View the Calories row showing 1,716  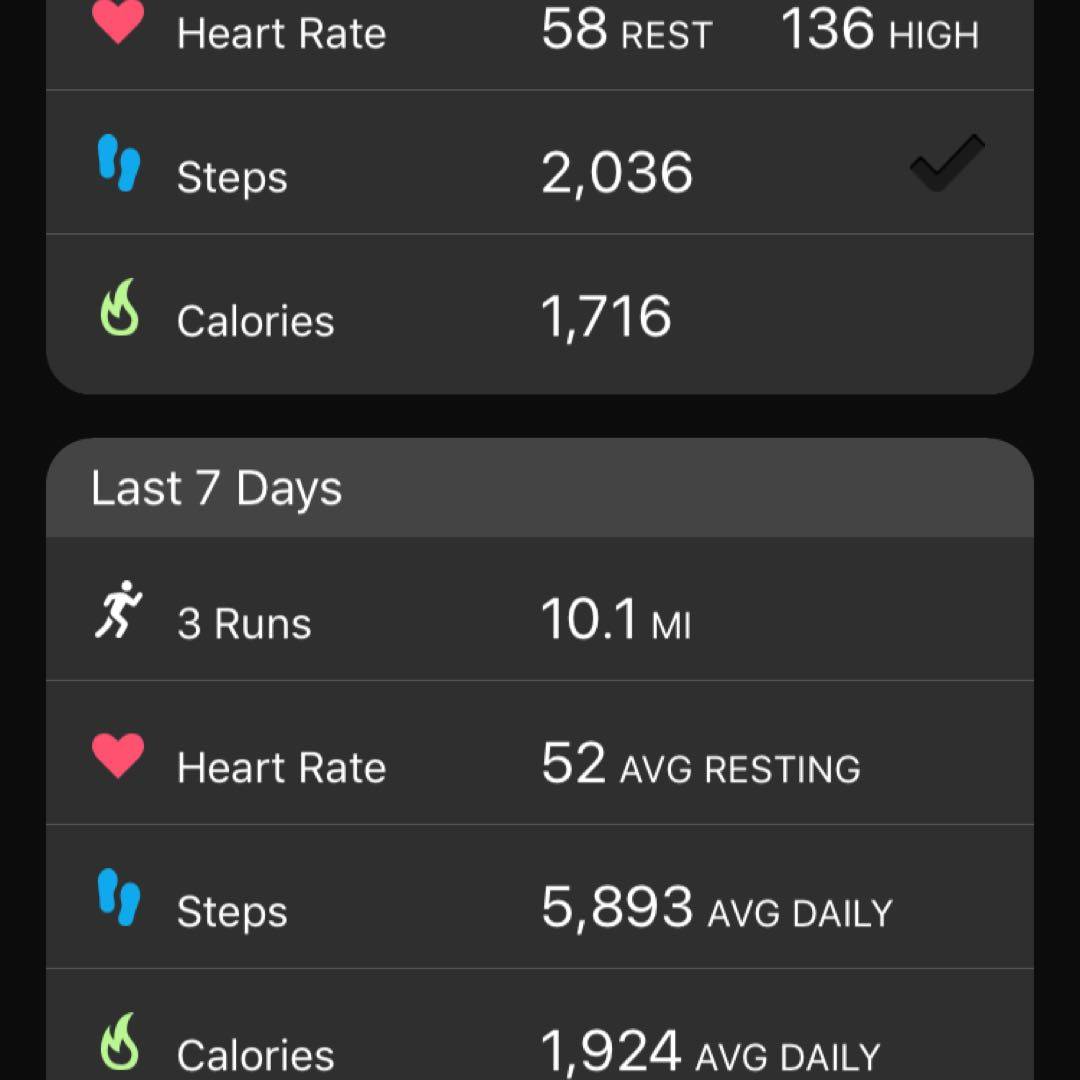540,318
